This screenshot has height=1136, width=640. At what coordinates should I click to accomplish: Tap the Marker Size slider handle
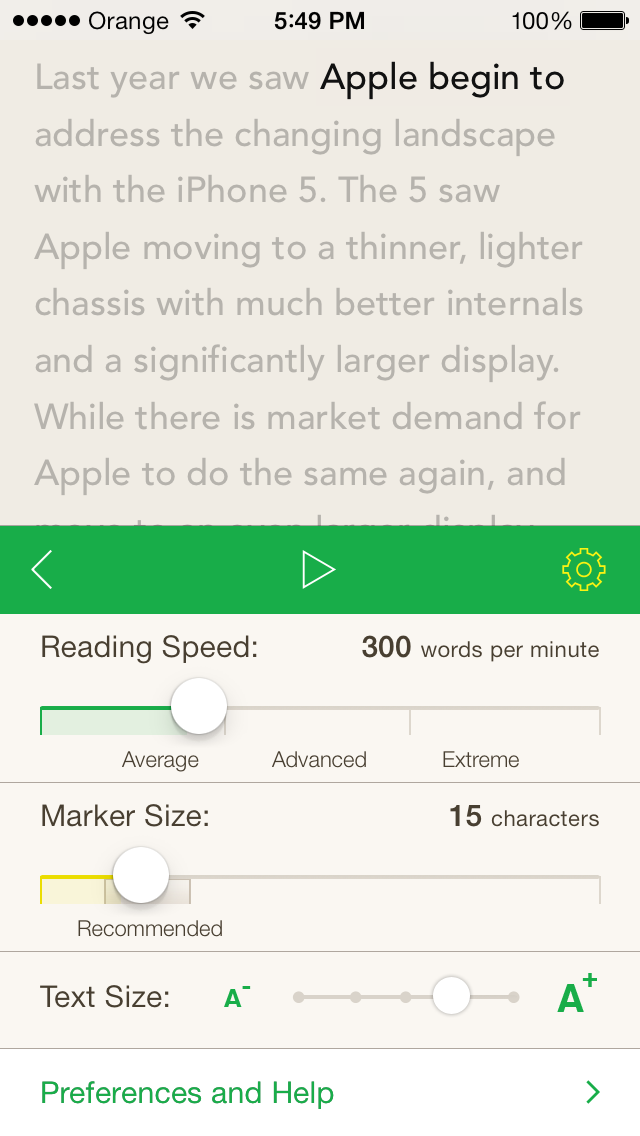[x=141, y=875]
